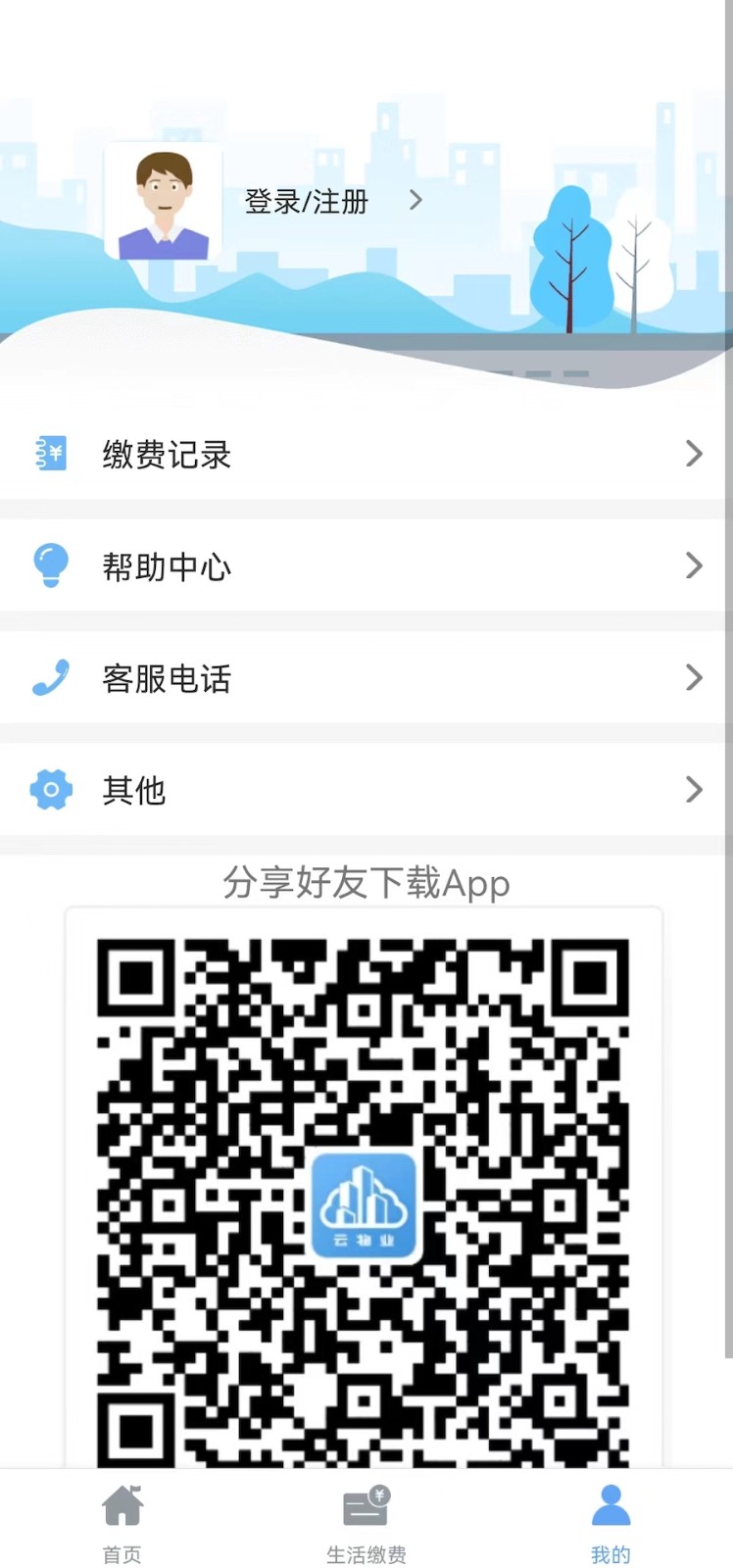Open 帮助中心 help center

click(x=366, y=565)
